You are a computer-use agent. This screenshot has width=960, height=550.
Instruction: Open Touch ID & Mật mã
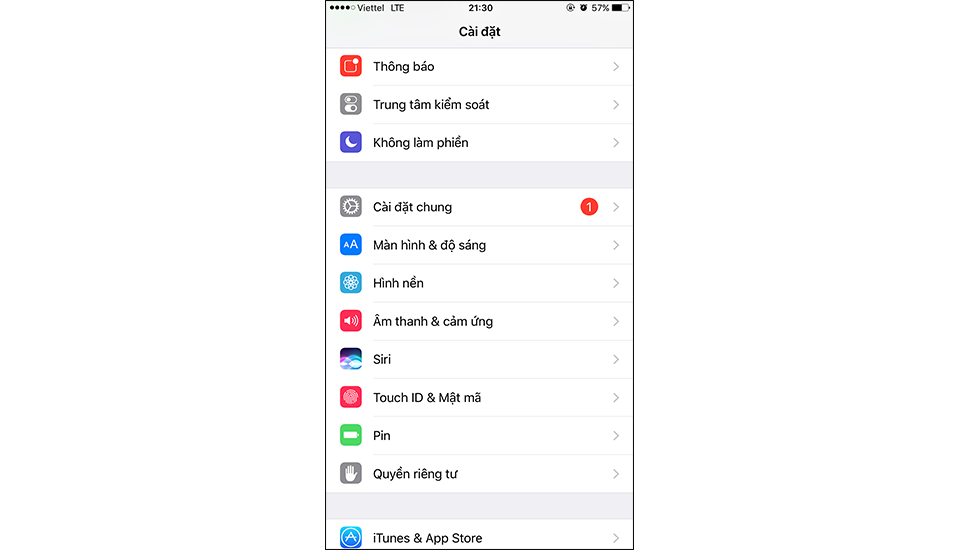pyautogui.click(x=480, y=397)
